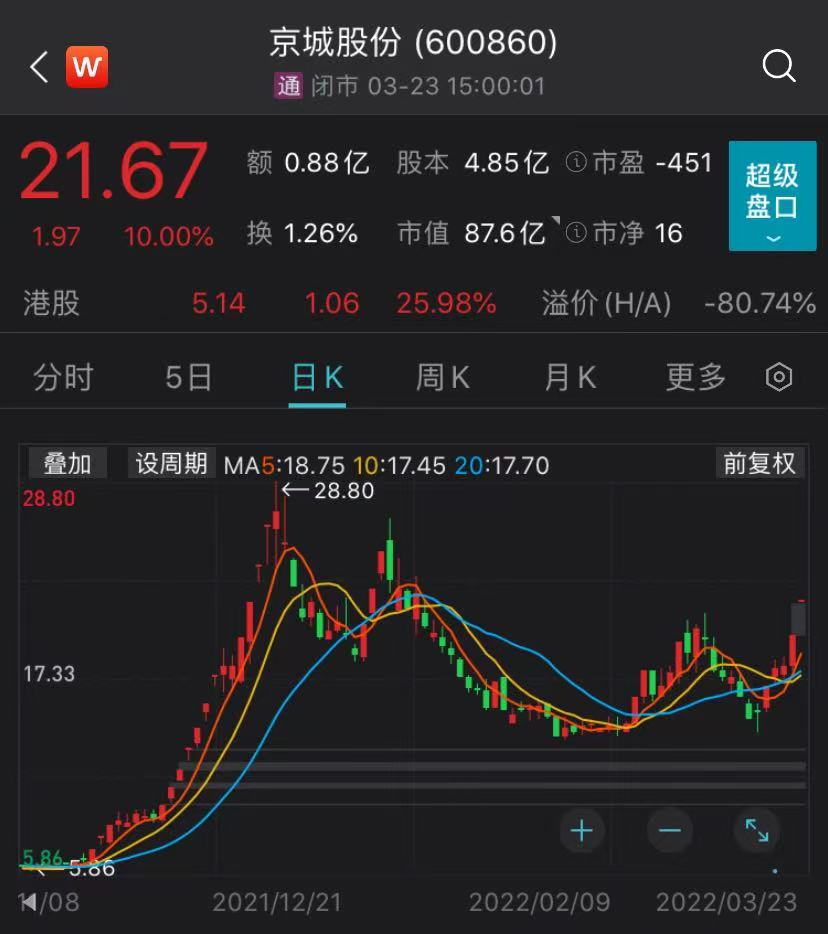The width and height of the screenshot is (828, 934).
Task: Tap the 设周期 period button
Action: click(171, 464)
